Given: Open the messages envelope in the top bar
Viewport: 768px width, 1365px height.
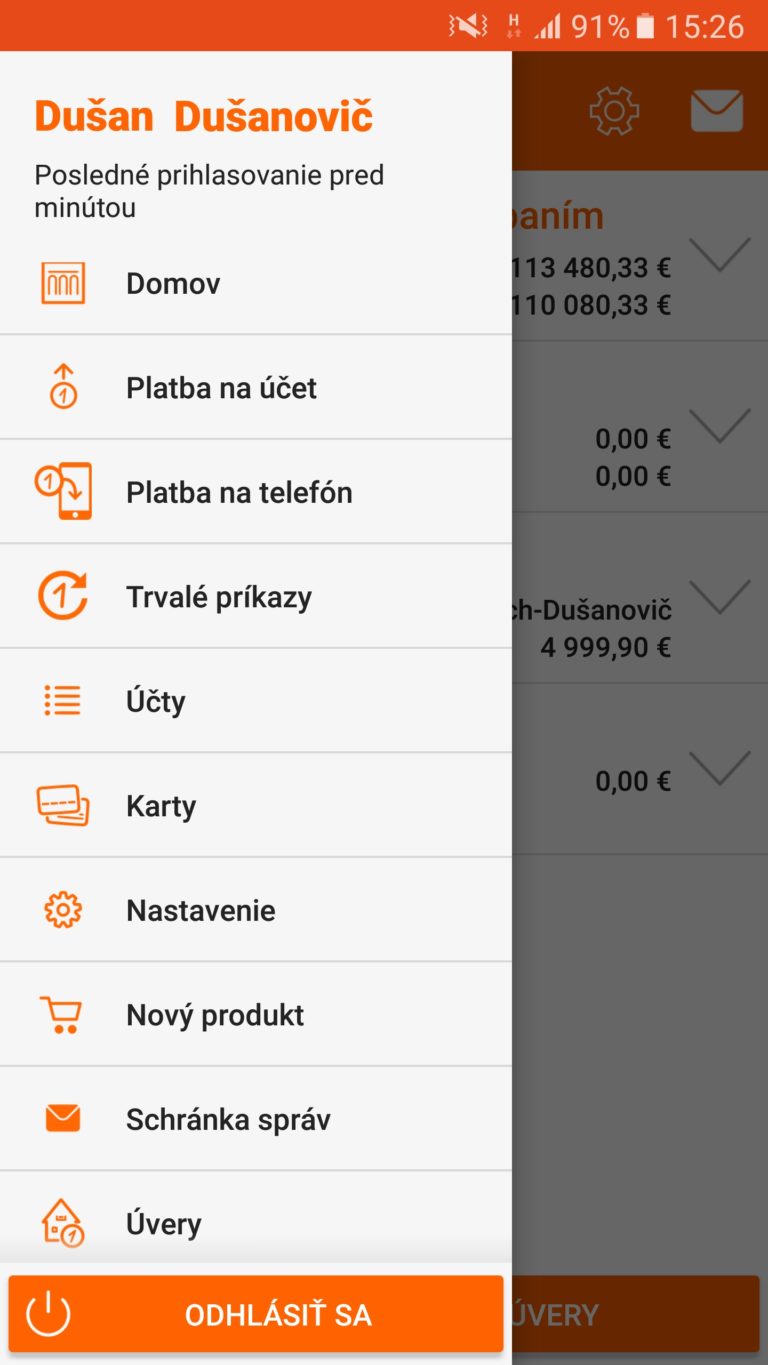Looking at the screenshot, I should coord(717,111).
